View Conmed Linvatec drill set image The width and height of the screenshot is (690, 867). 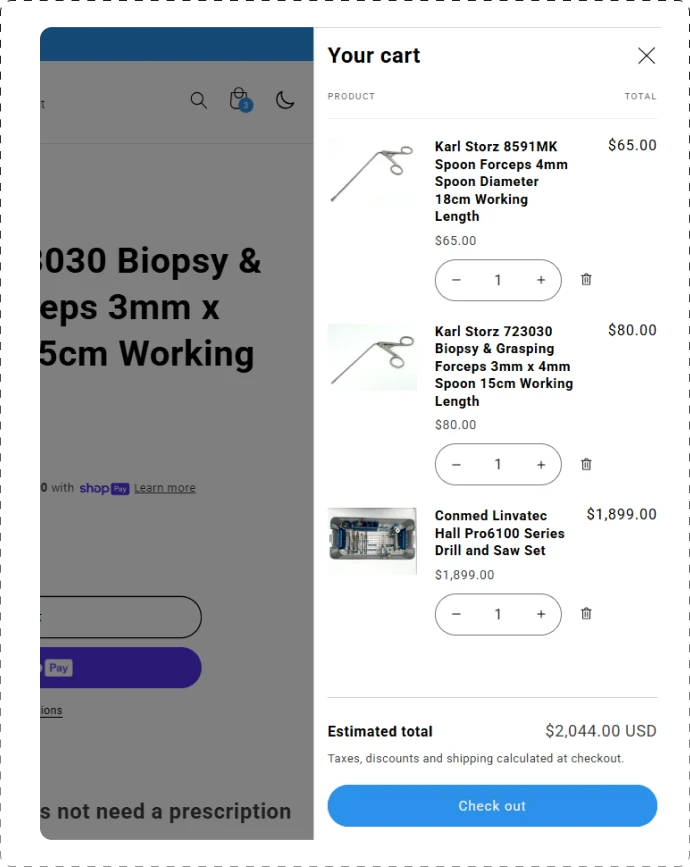tap(372, 540)
